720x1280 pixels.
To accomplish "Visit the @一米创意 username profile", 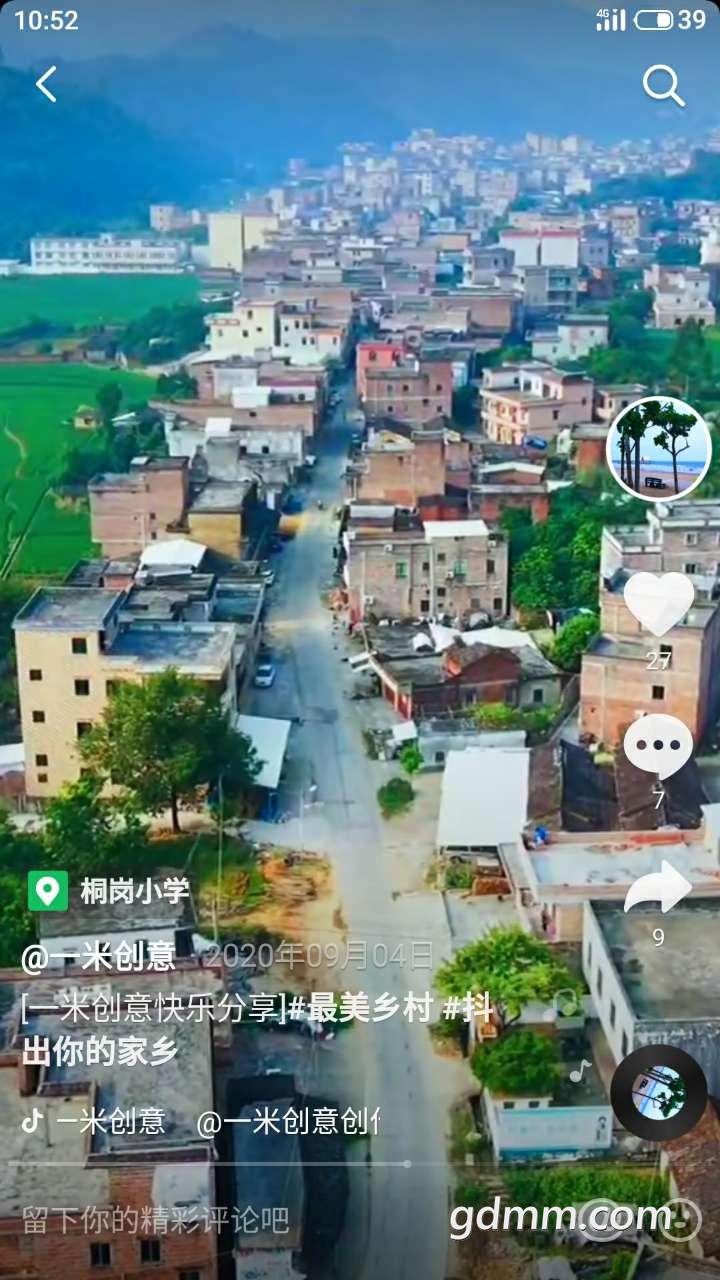I will 98,956.
